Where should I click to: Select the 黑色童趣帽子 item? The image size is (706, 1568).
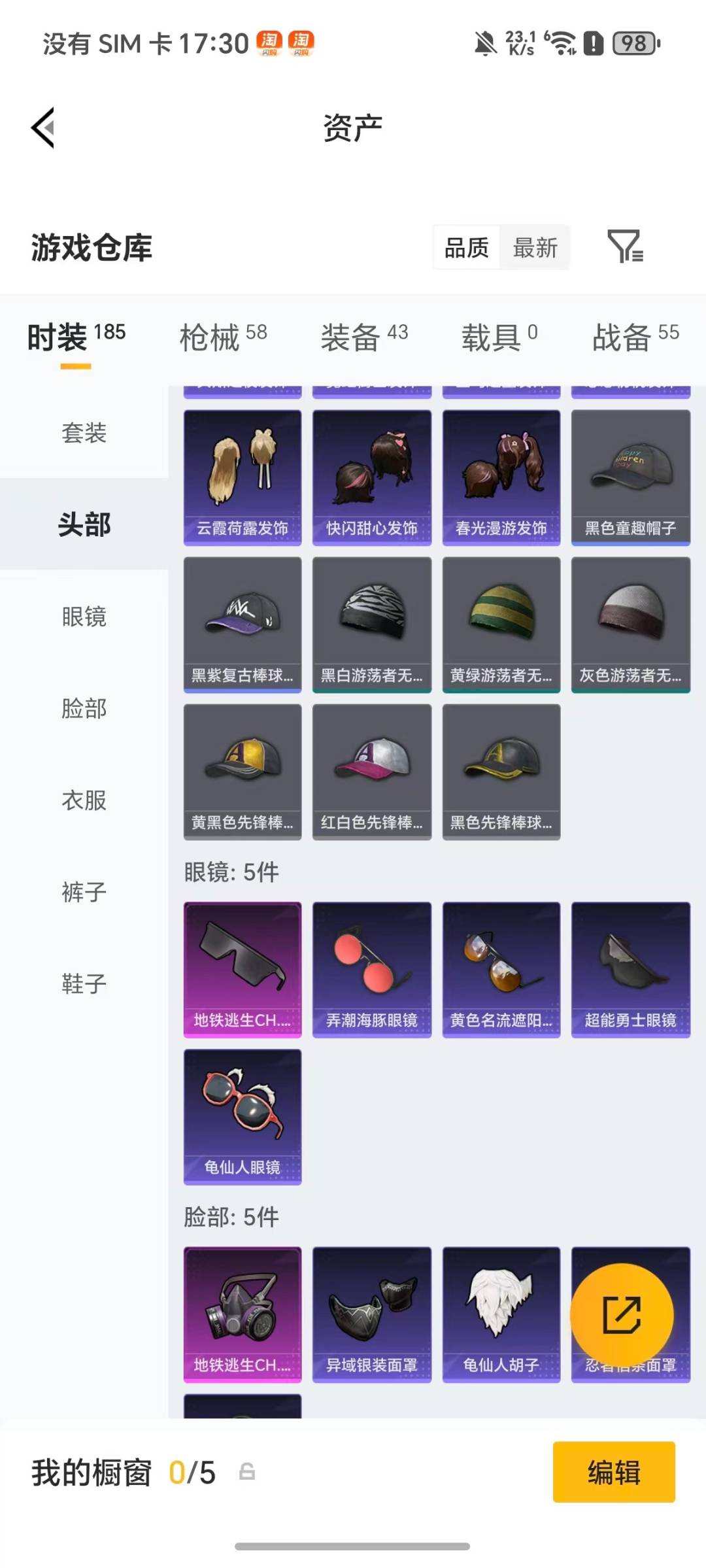coord(630,474)
